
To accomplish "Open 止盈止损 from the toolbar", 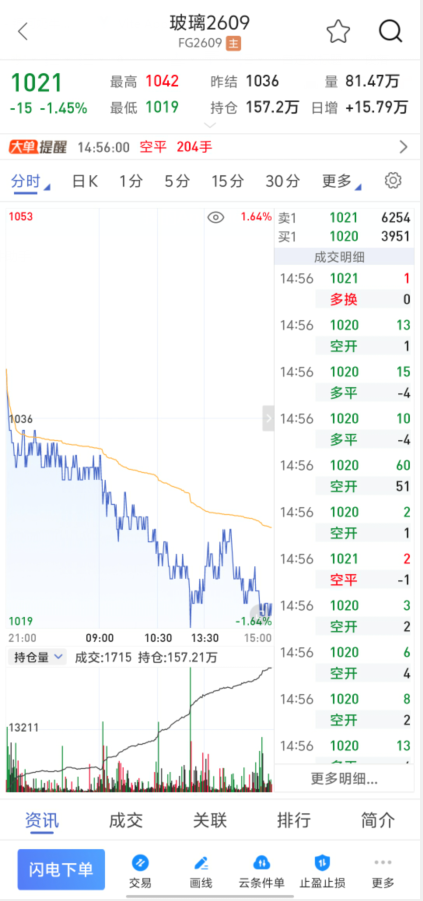I will click(322, 871).
